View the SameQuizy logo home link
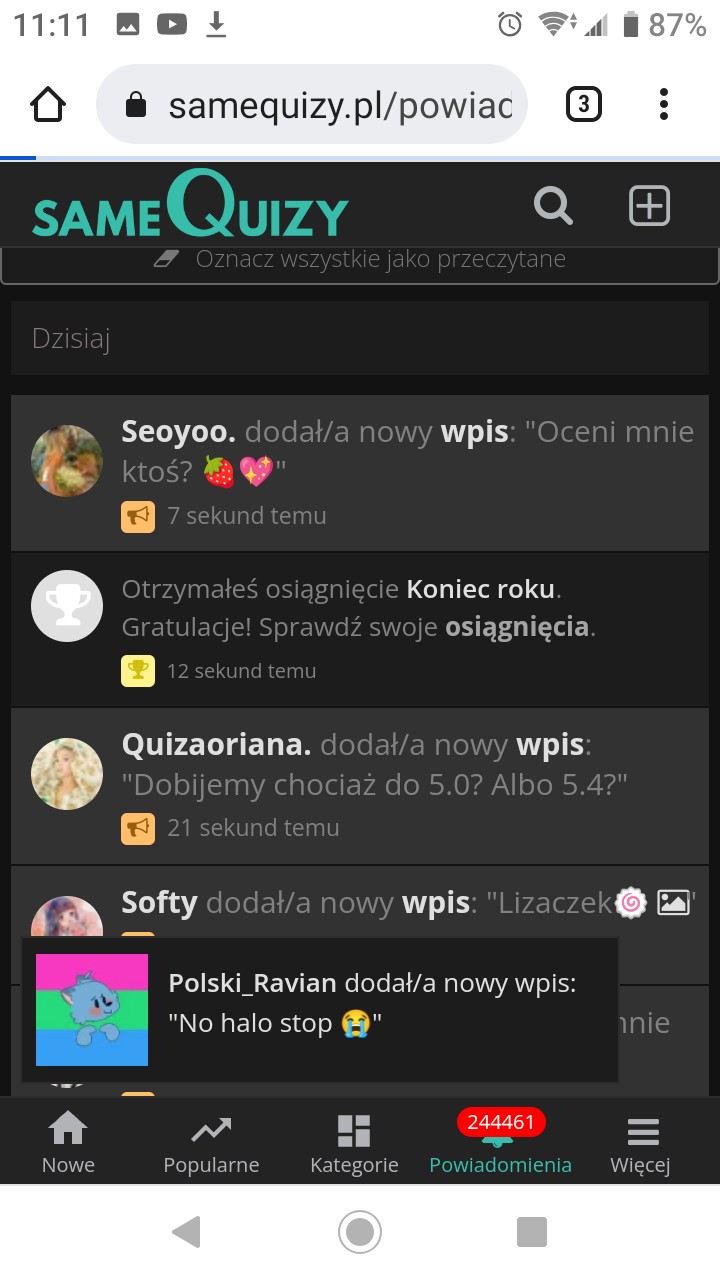This screenshot has width=720, height=1280. [190, 208]
